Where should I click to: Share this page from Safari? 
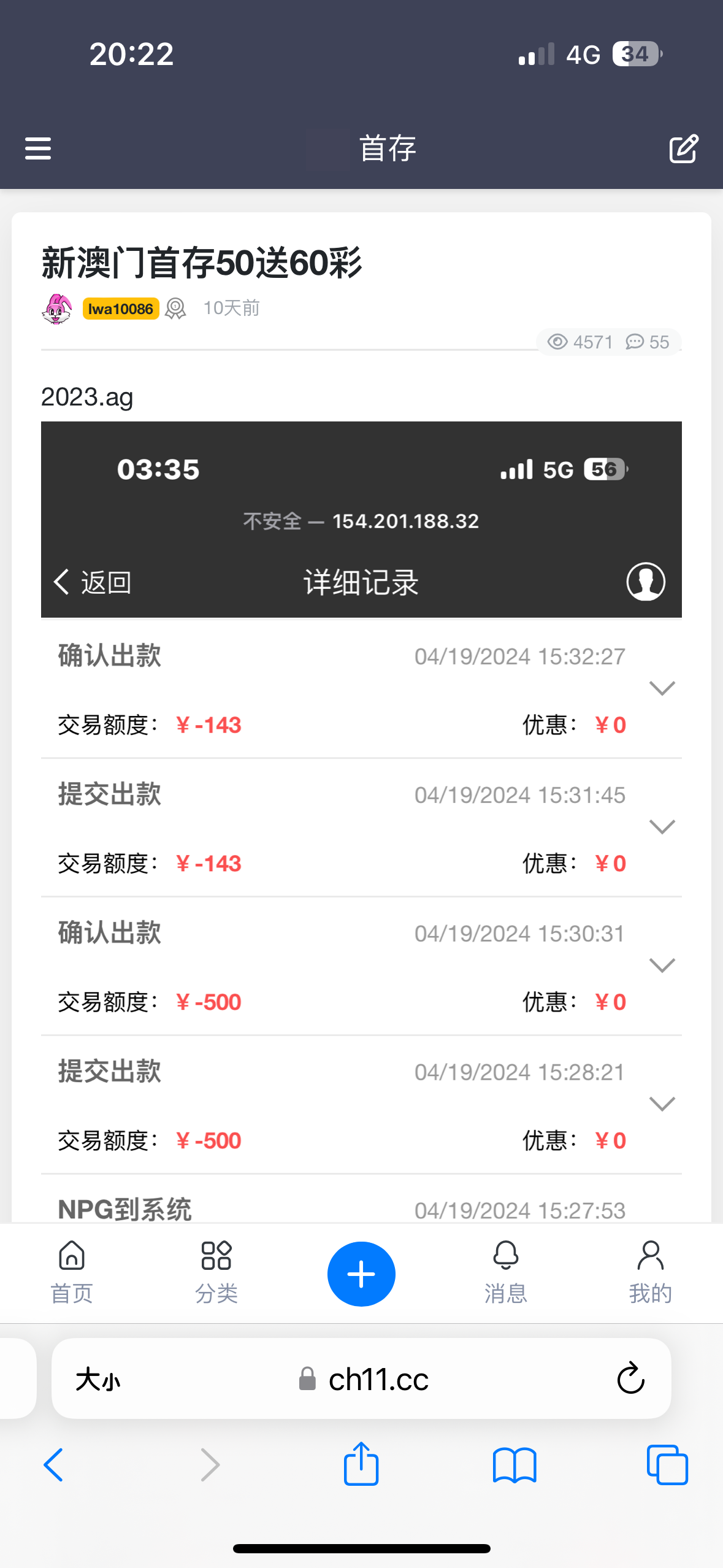361,1464
